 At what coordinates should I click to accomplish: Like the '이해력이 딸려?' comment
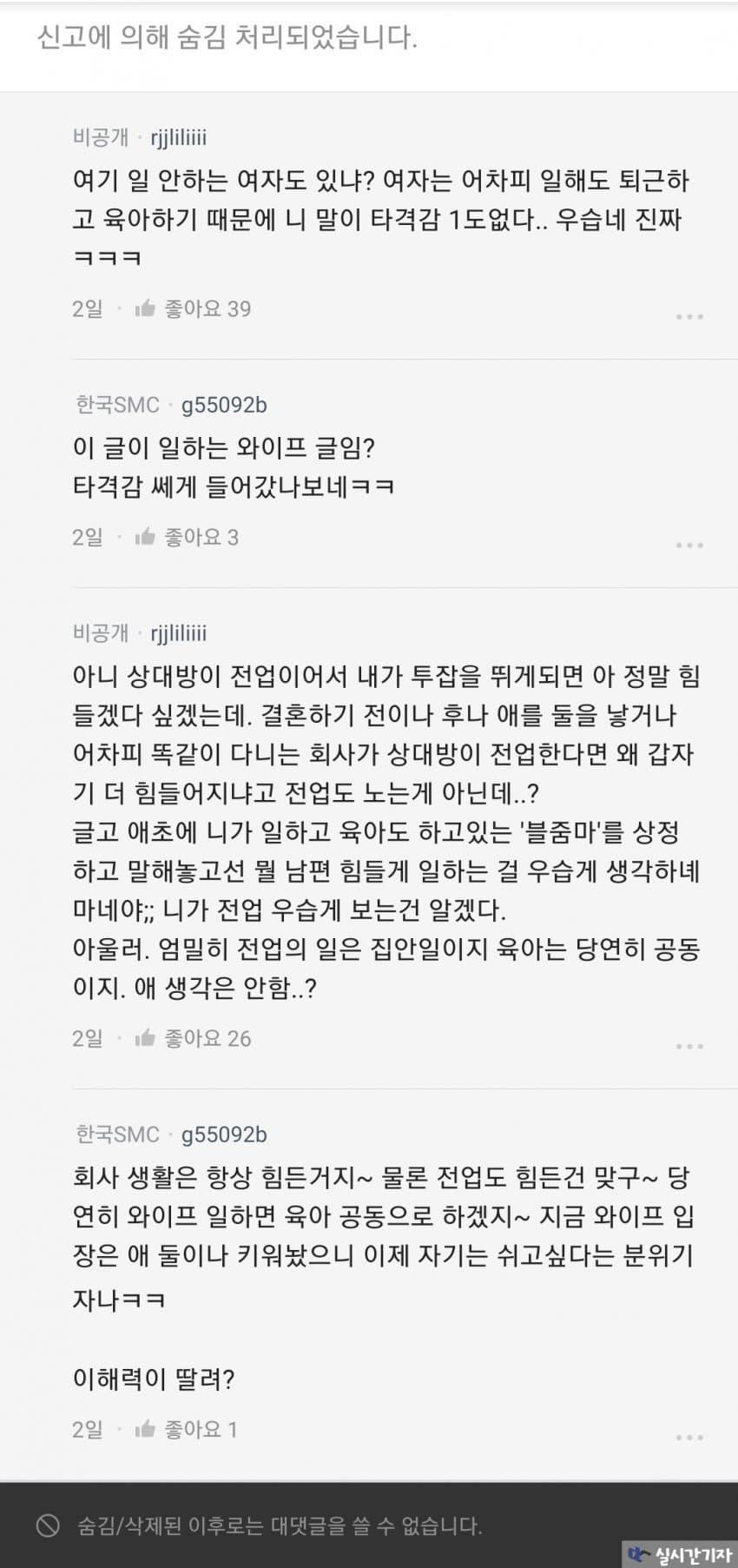pyautogui.click(x=145, y=1429)
